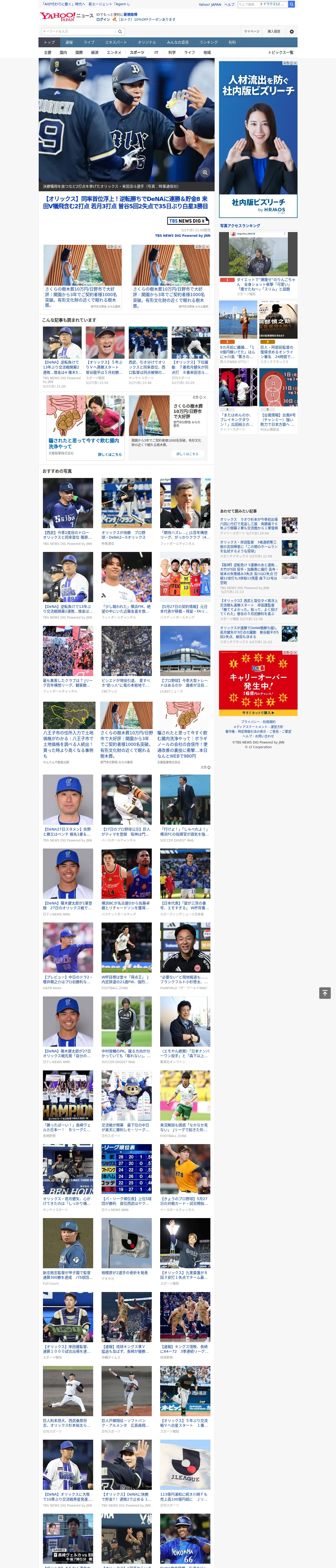This screenshot has width=336, height=1568.
Task: Open the ログイン link
Action: click(103, 20)
